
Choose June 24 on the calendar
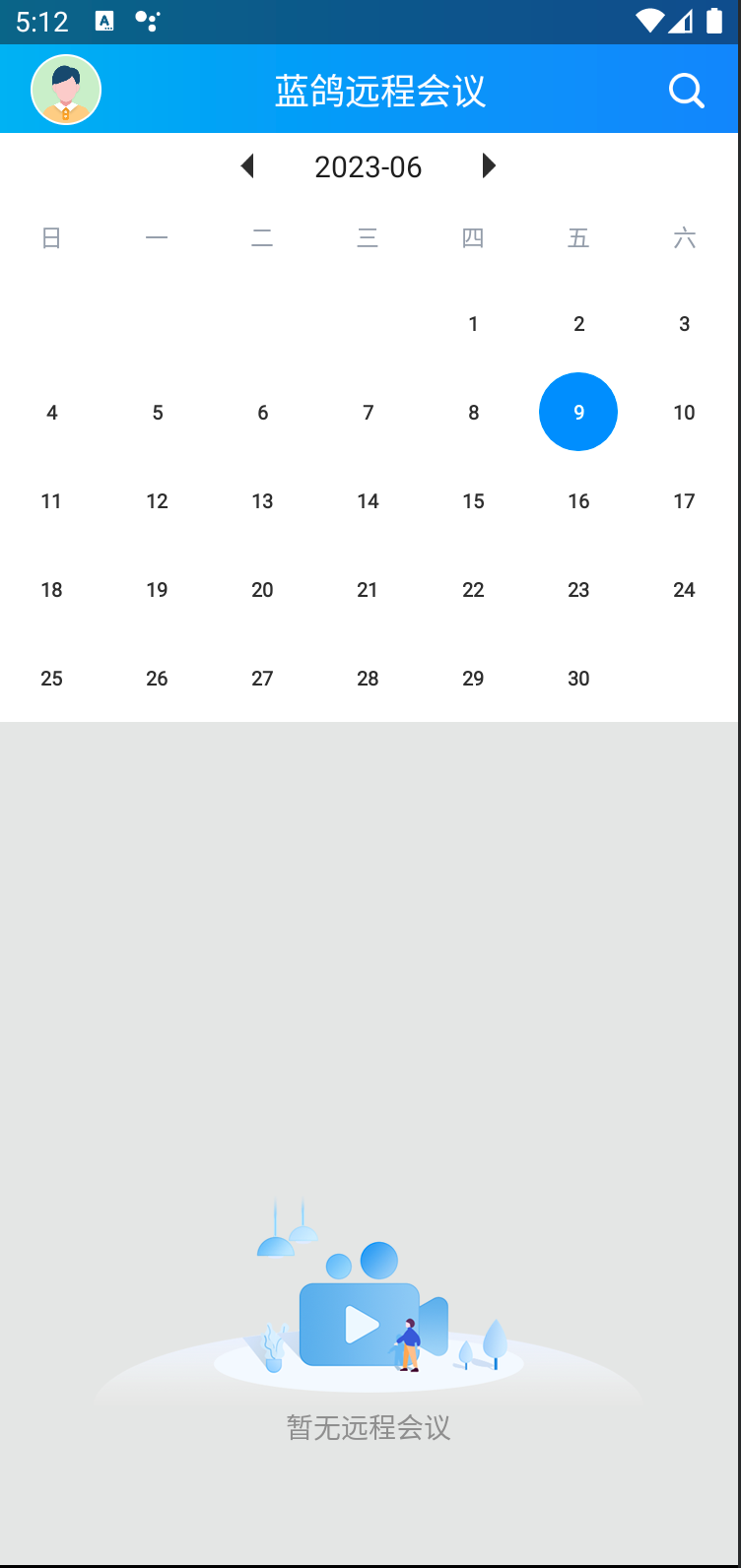point(684,590)
